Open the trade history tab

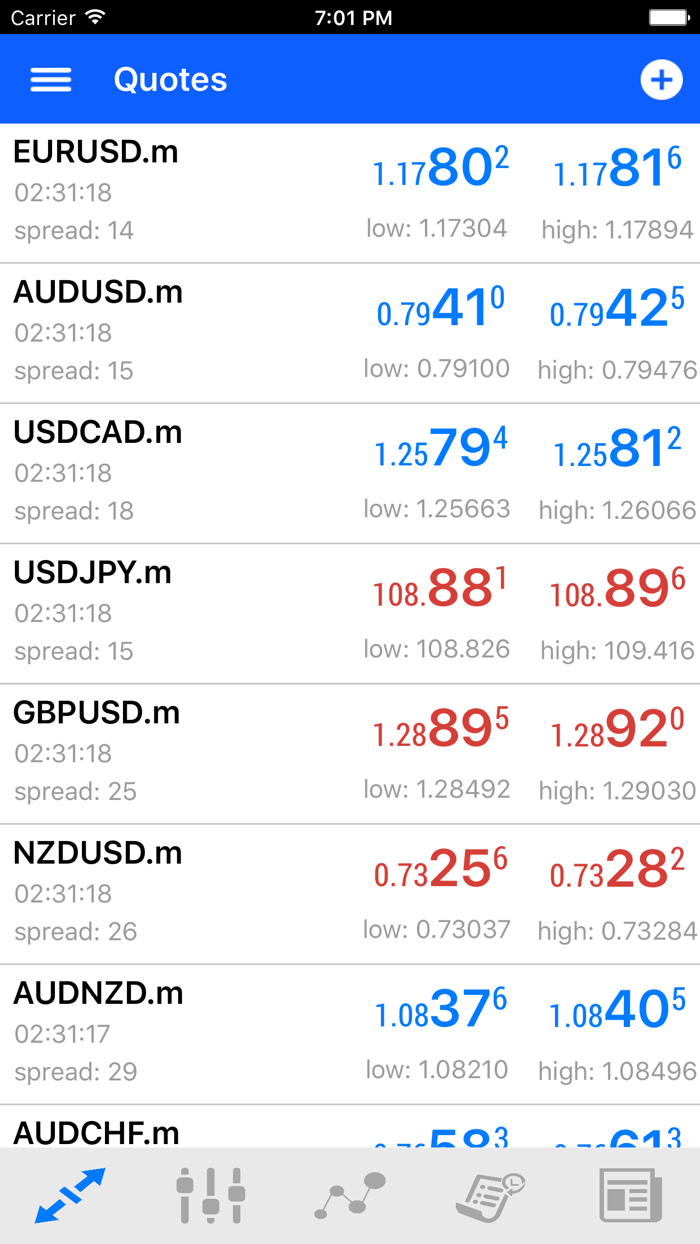(490, 1196)
